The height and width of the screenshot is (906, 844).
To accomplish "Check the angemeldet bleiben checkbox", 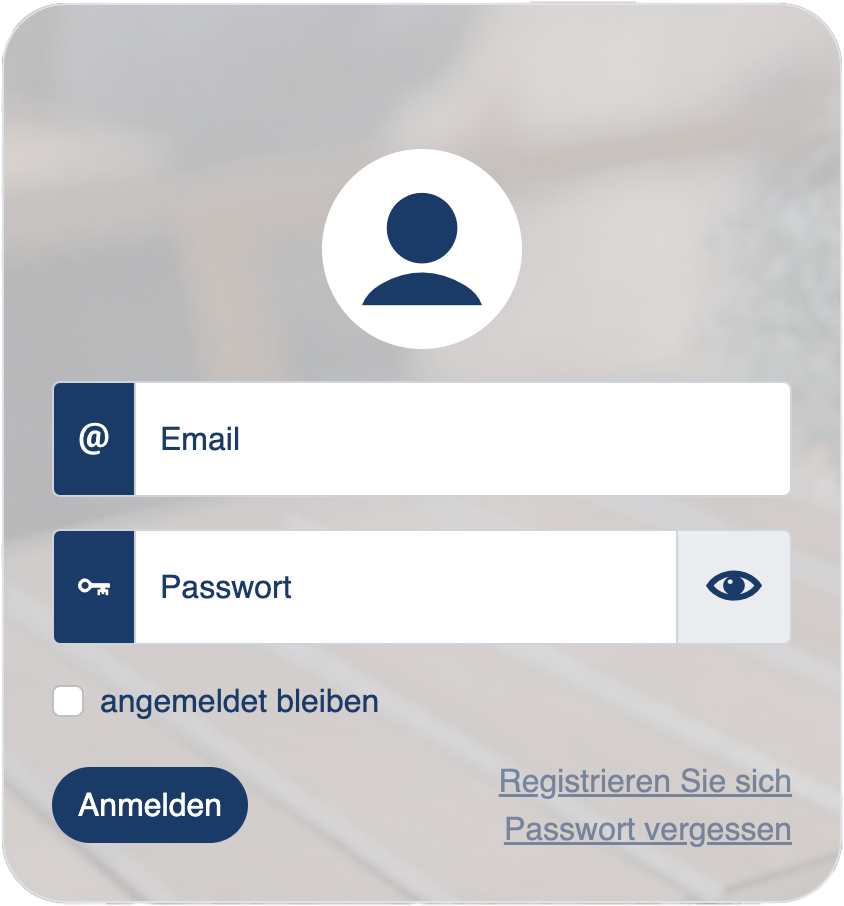I will tap(68, 702).
